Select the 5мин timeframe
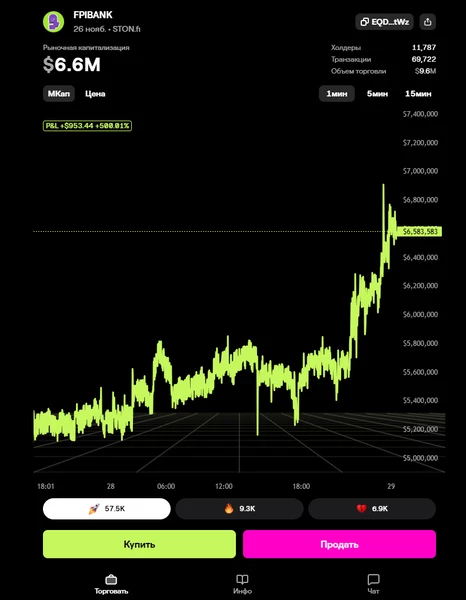 pyautogui.click(x=377, y=94)
